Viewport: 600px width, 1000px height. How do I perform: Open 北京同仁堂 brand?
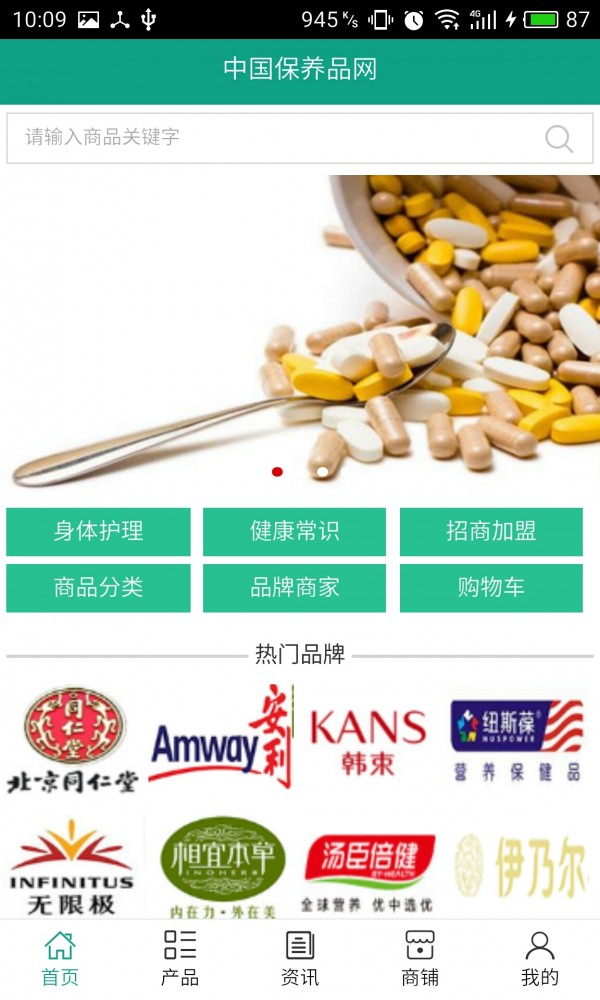pos(72,740)
